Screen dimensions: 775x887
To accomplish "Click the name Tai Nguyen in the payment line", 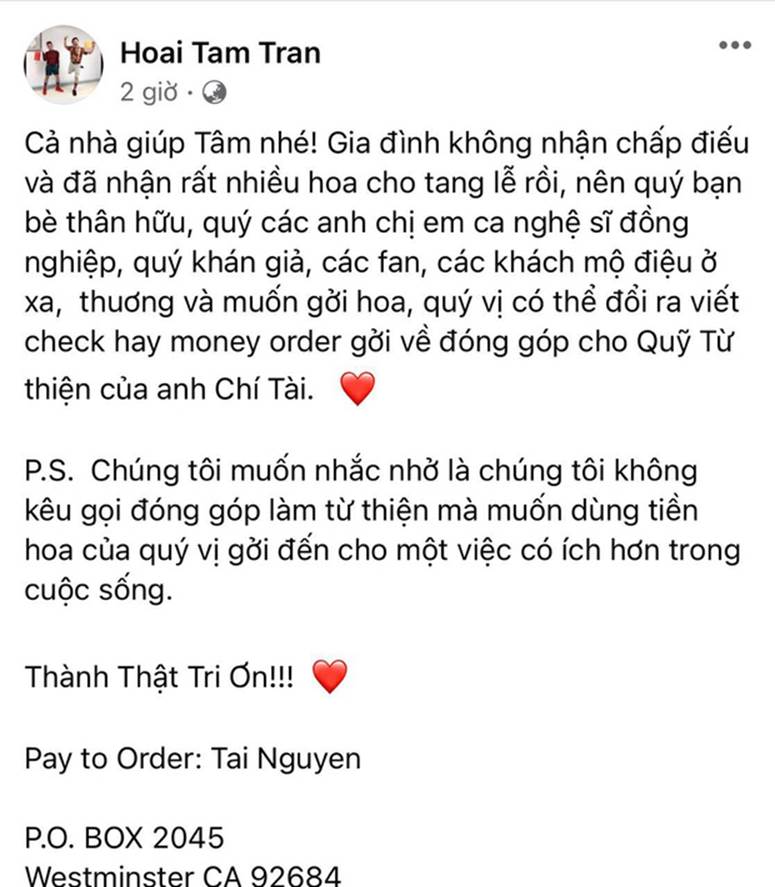I will [287, 758].
